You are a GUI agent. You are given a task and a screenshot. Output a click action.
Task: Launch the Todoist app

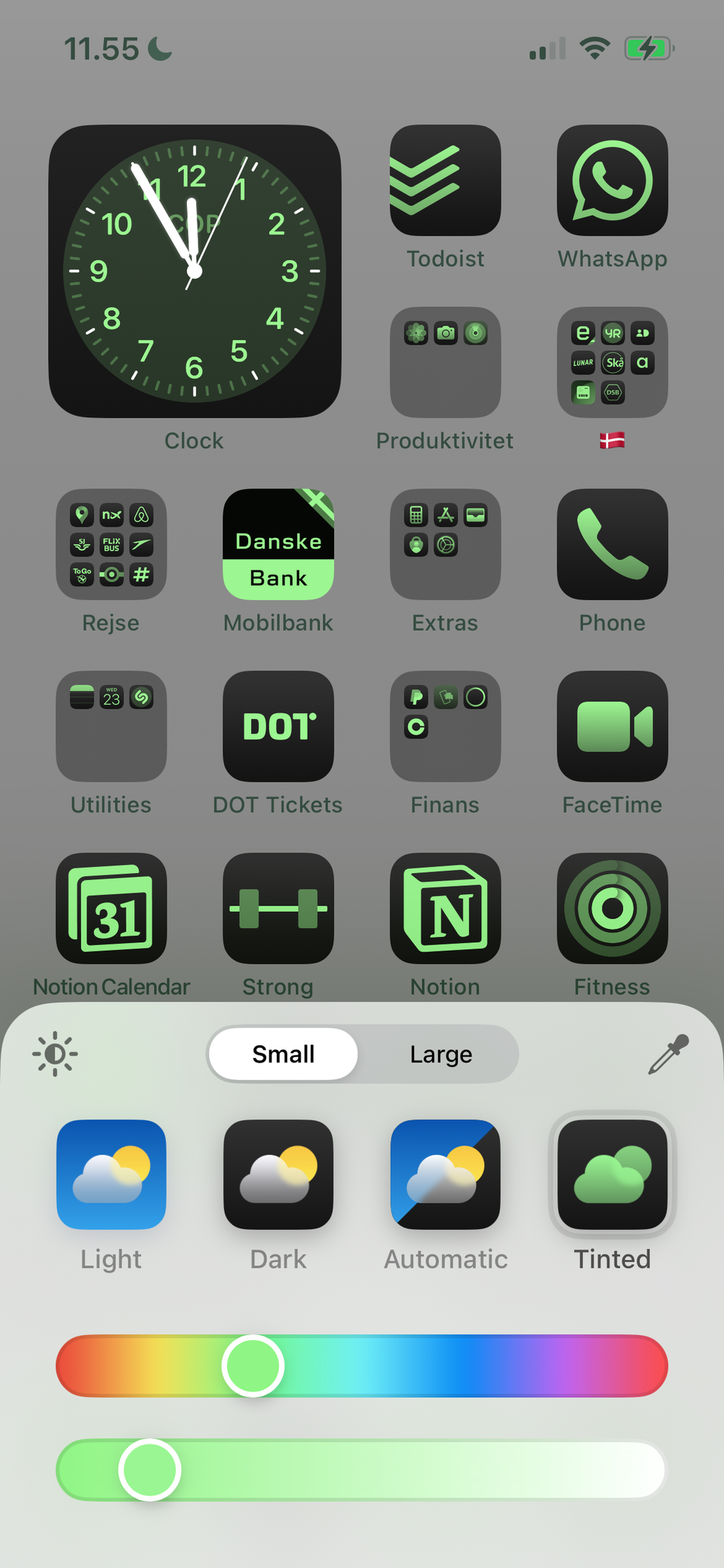(x=446, y=180)
